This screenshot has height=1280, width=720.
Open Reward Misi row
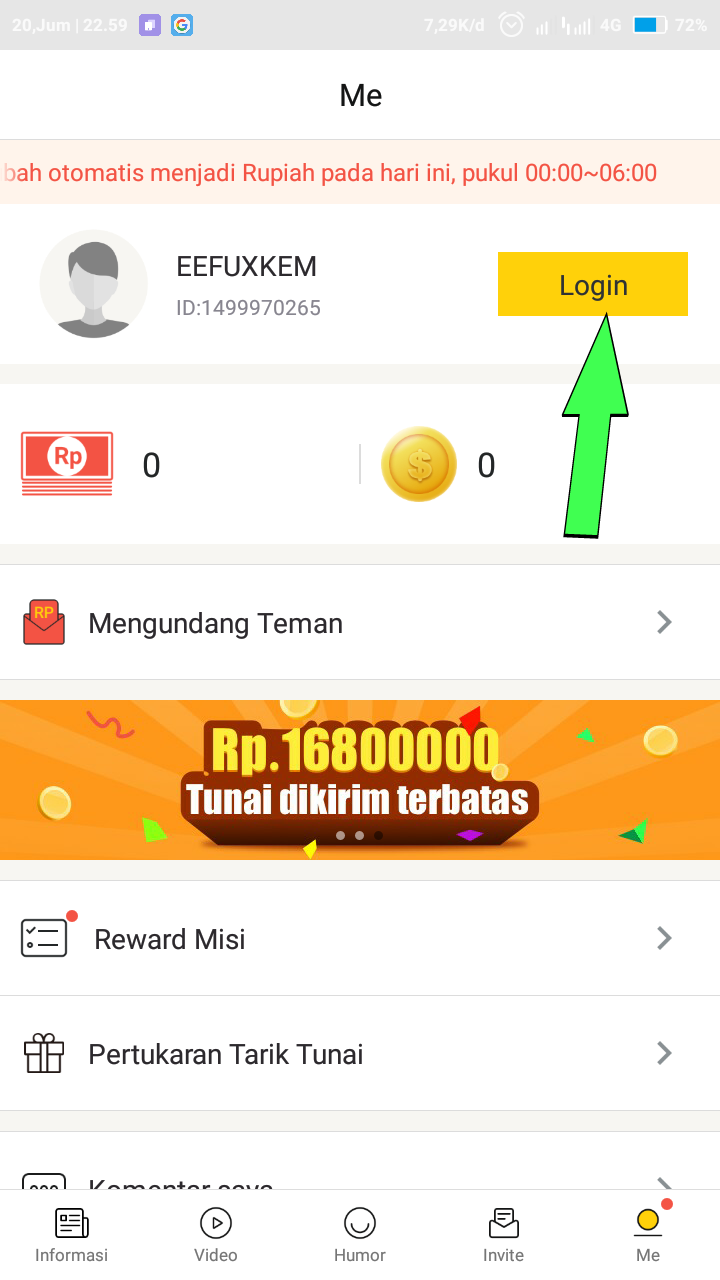pos(360,938)
